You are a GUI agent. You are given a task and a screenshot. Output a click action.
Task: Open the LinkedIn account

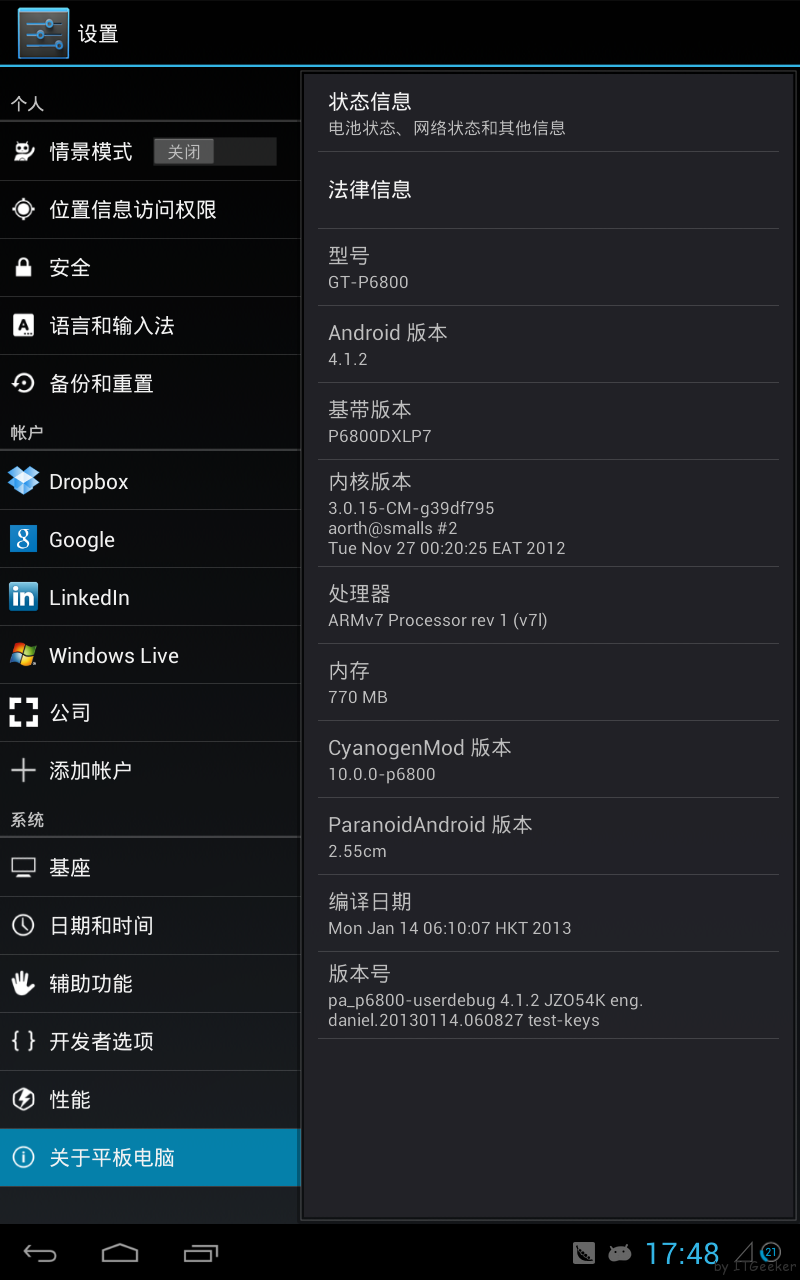[150, 597]
